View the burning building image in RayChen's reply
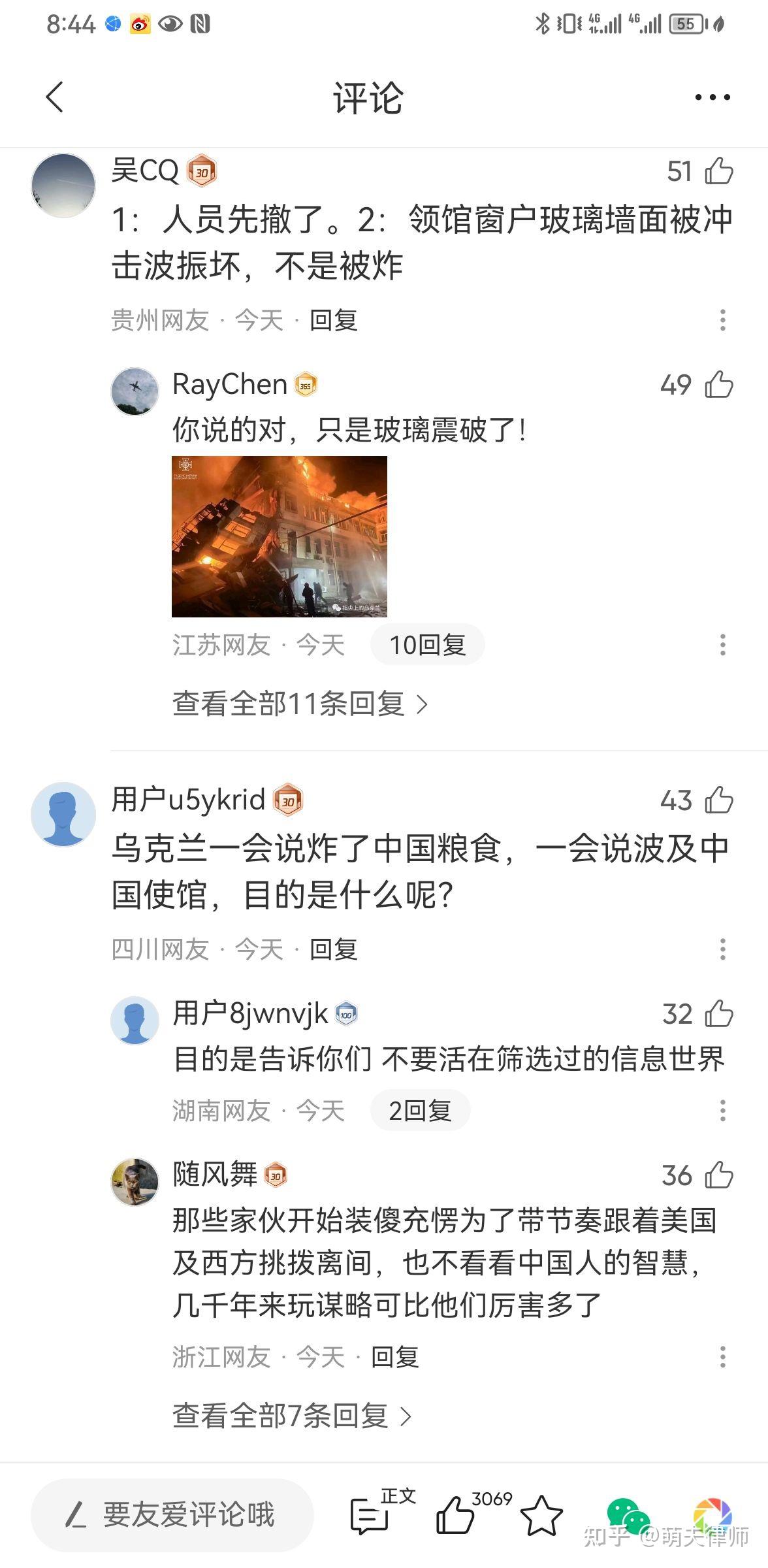 pos(280,536)
